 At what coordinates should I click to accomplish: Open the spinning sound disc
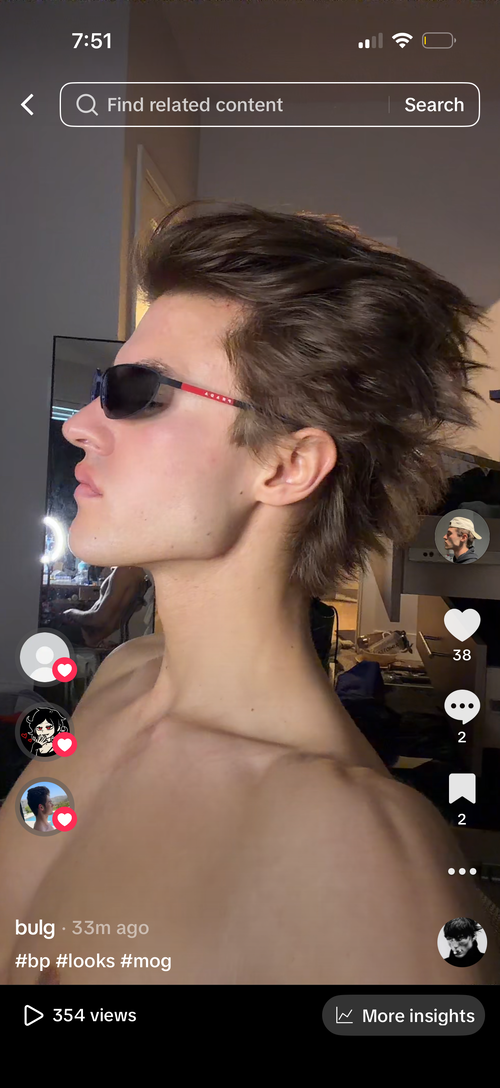tap(462, 942)
